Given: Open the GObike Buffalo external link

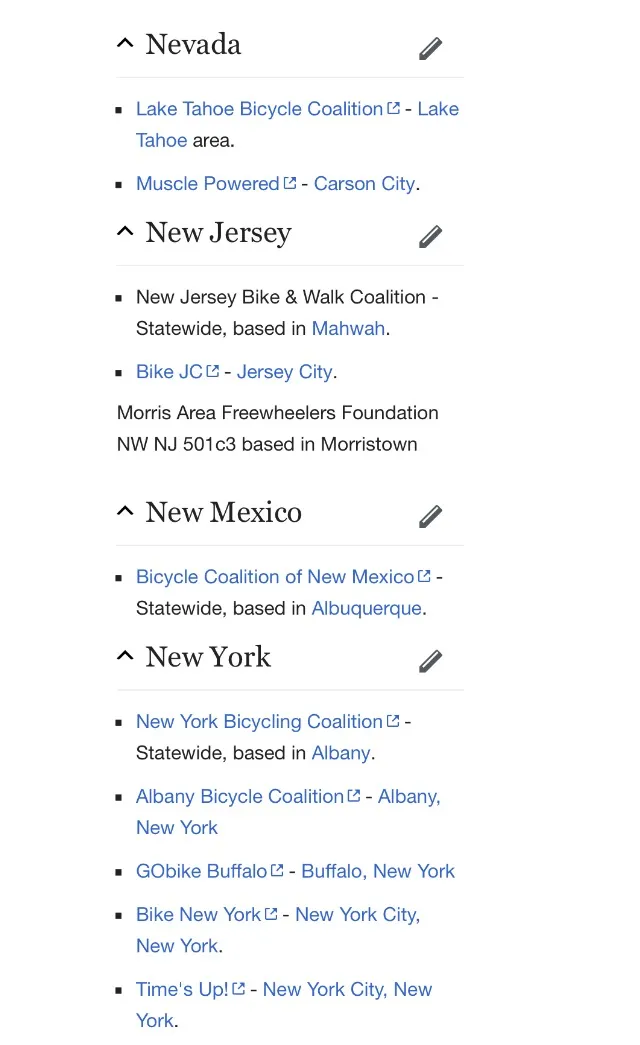Looking at the screenshot, I should tap(210, 871).
